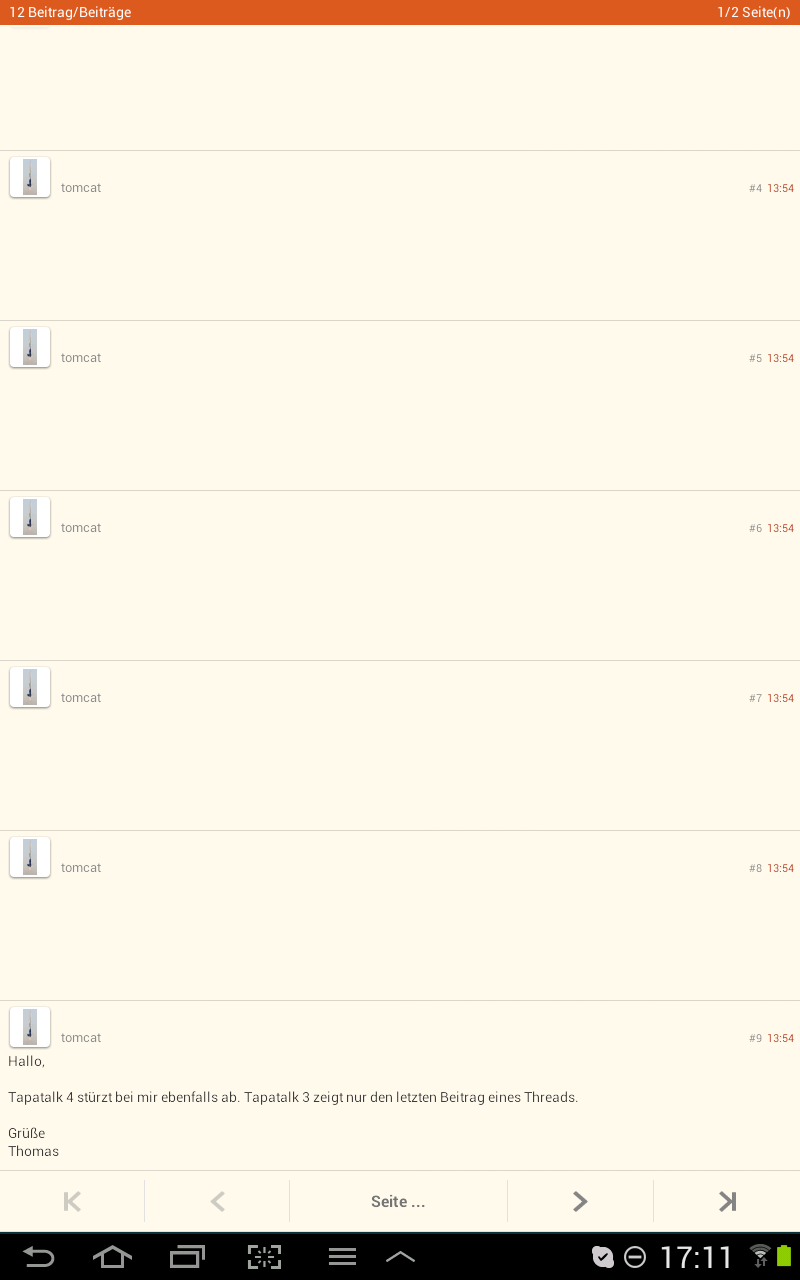Go back with the system back button

38,1257
